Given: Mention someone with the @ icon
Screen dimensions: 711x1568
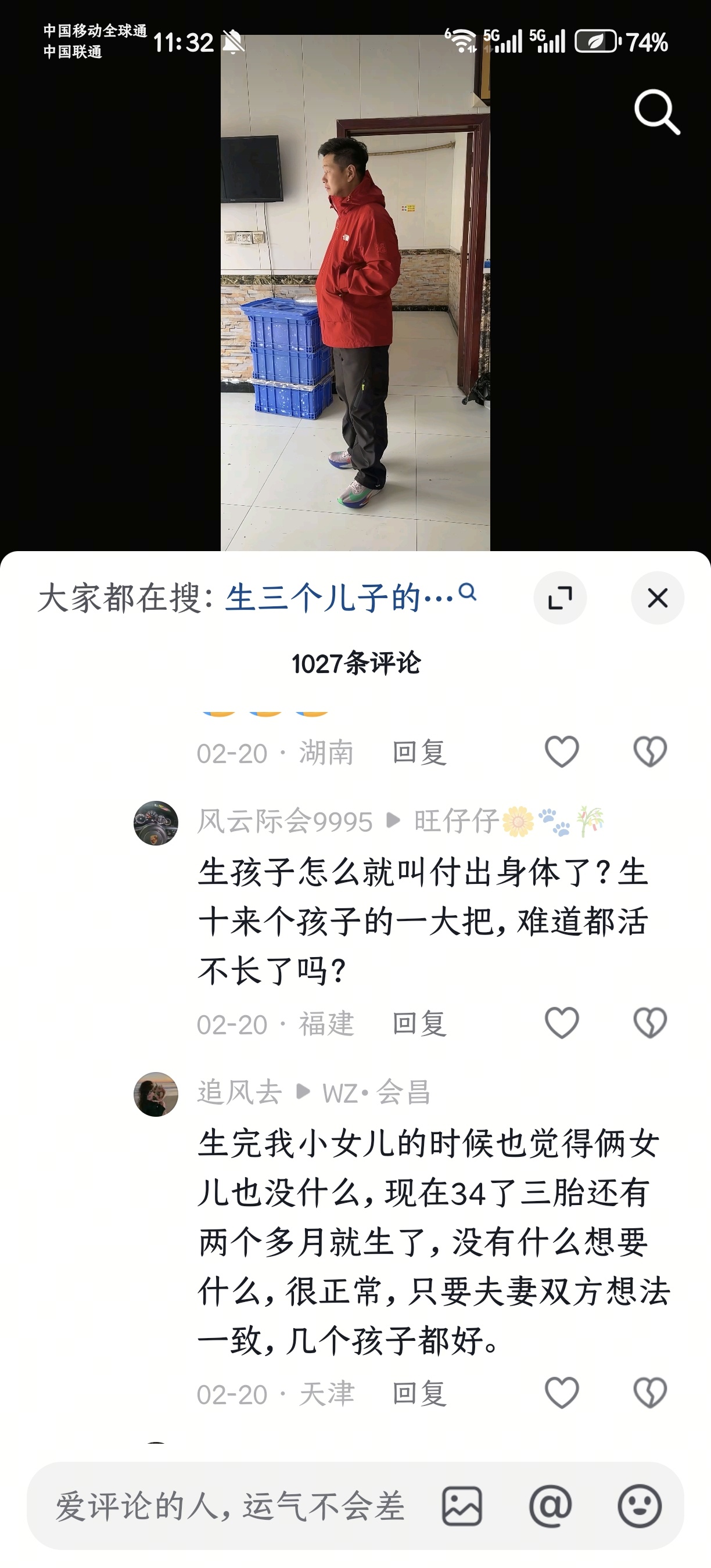Looking at the screenshot, I should point(550,1506).
